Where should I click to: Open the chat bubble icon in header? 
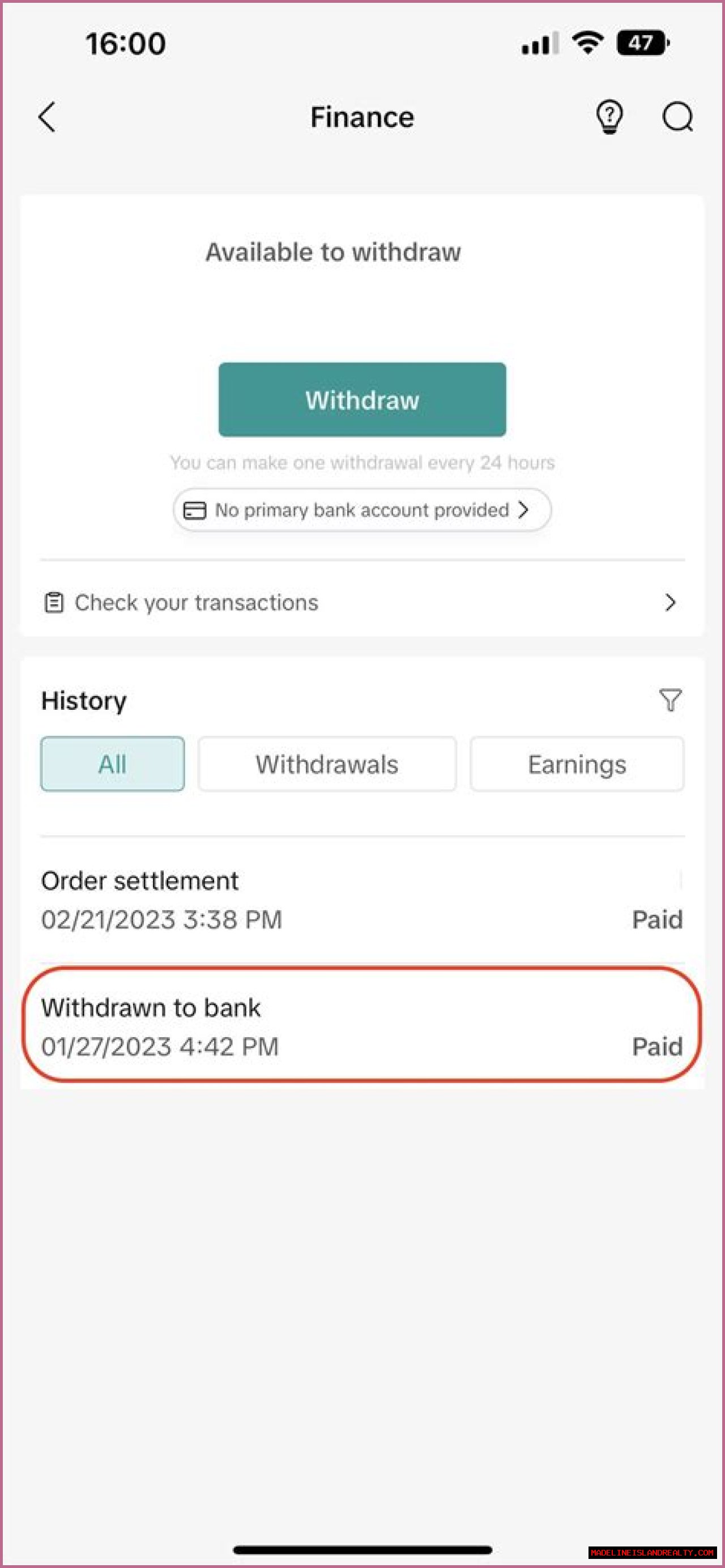pyautogui.click(x=677, y=117)
